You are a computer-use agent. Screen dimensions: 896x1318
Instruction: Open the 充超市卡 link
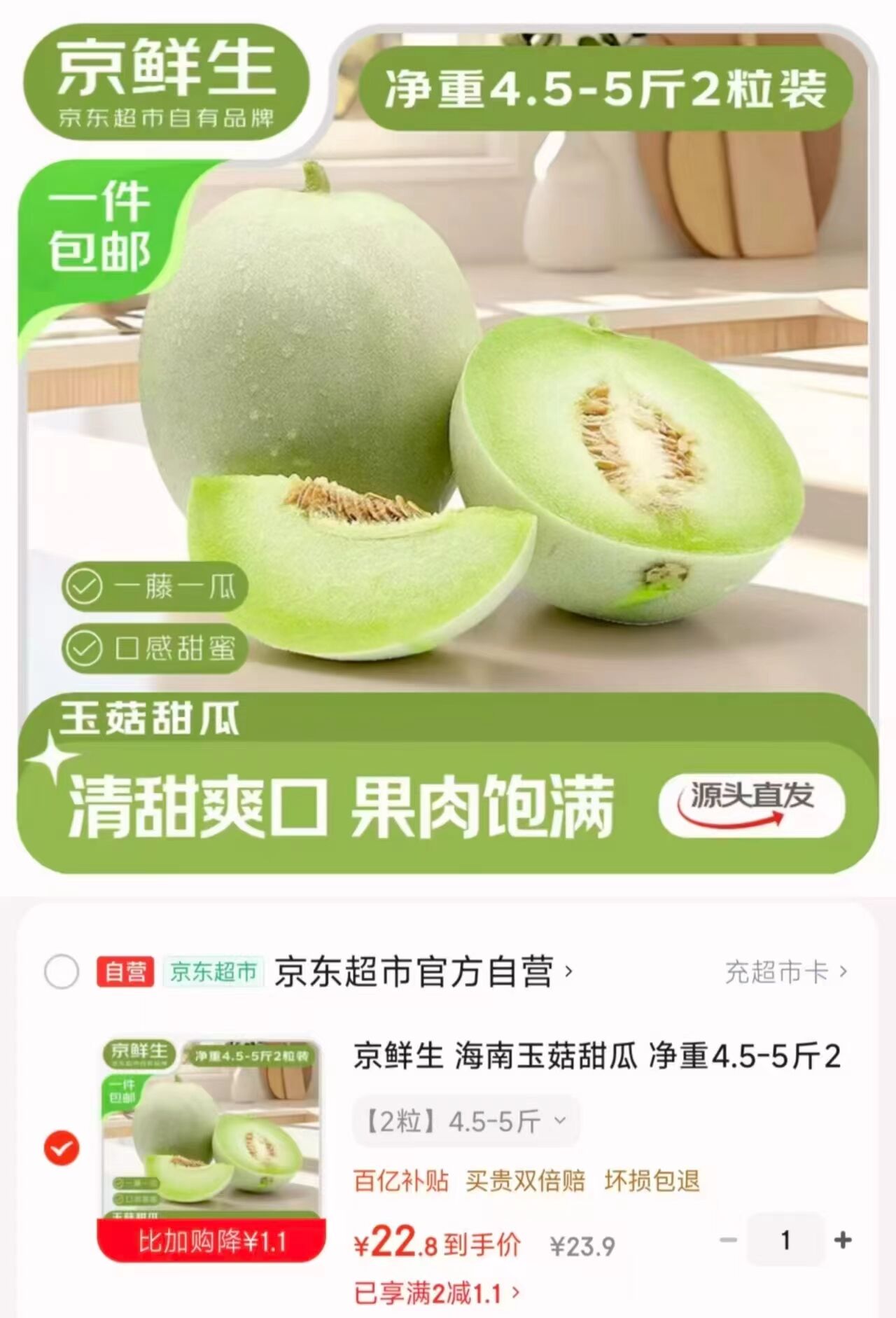785,972
